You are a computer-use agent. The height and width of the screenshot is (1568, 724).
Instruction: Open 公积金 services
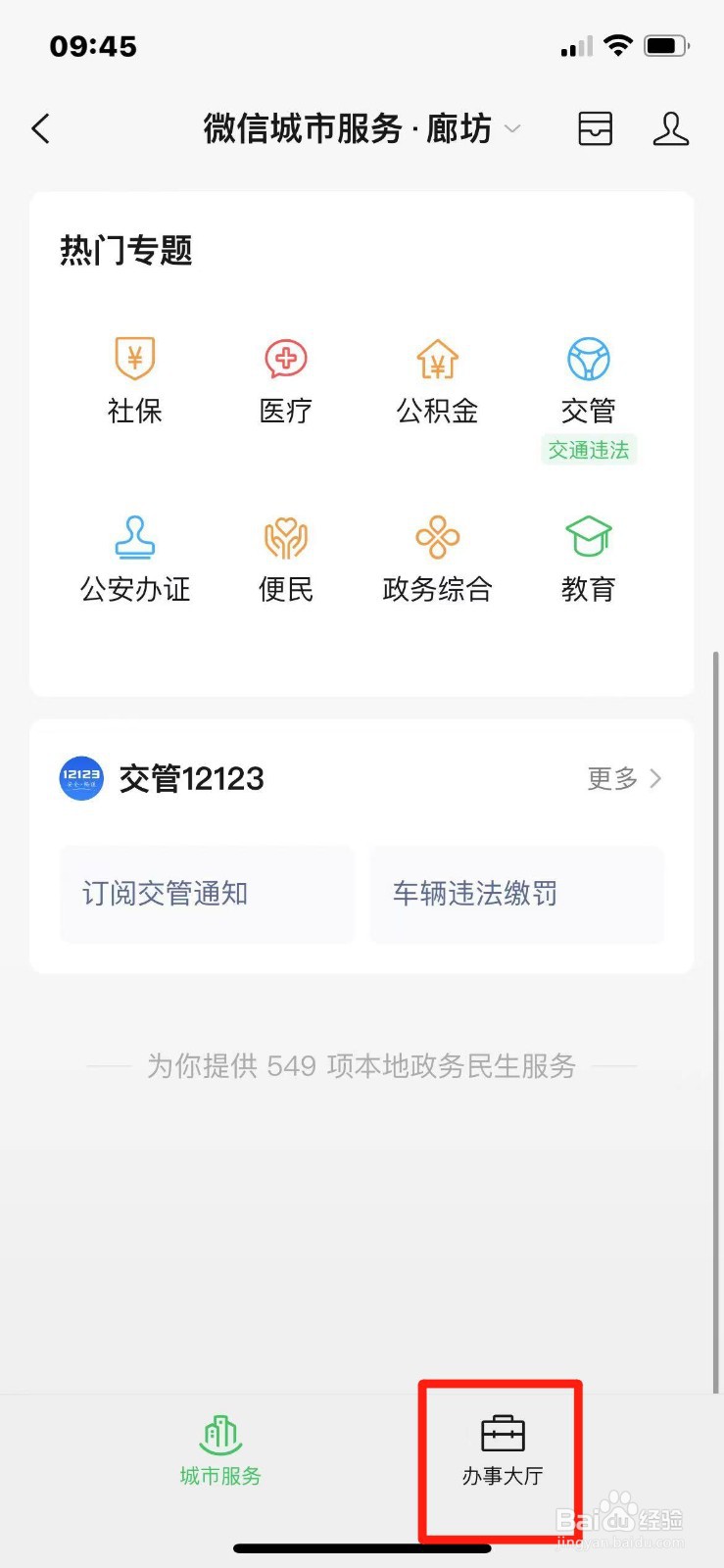437,380
